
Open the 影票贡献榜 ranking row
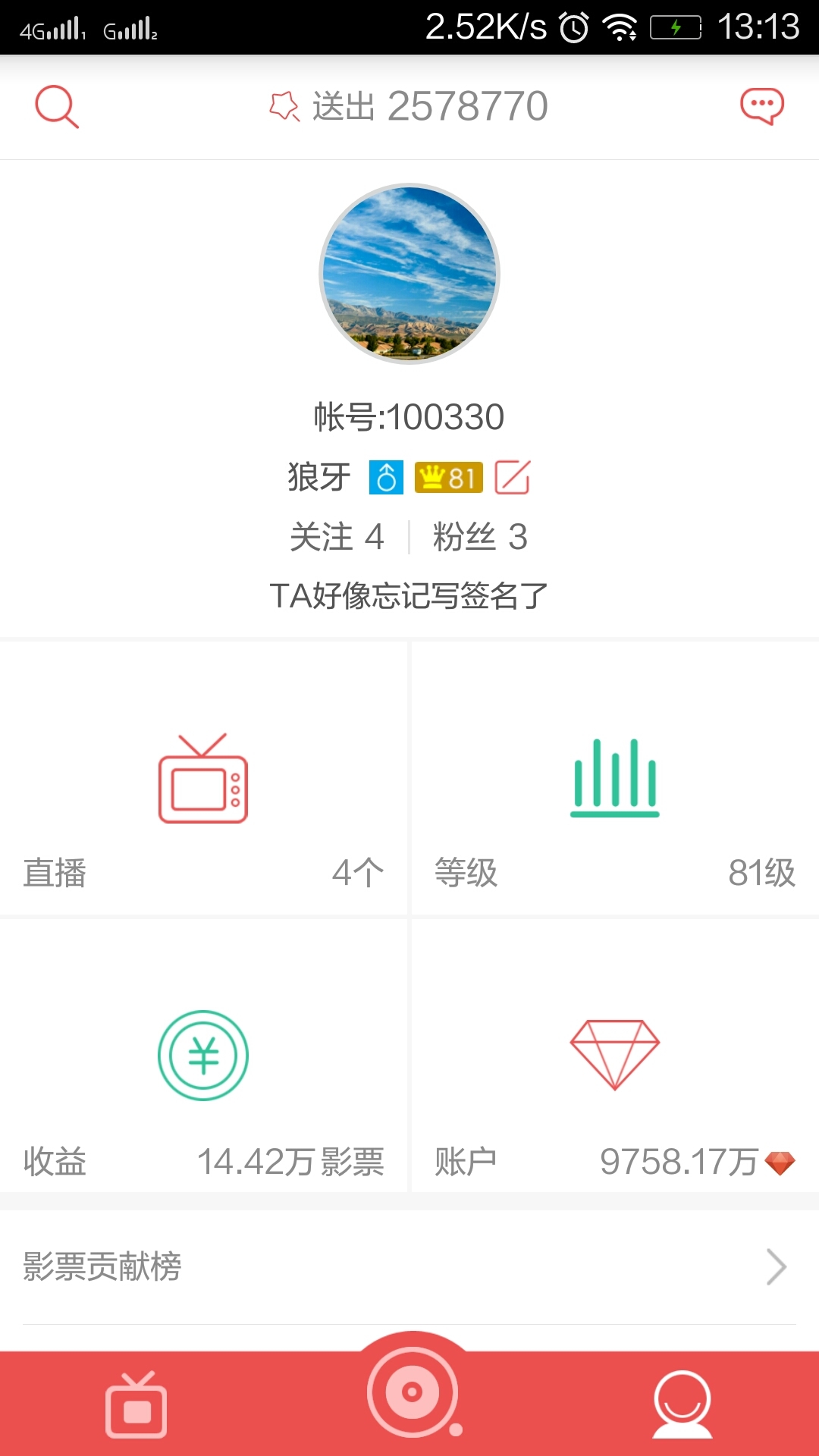tap(409, 1266)
